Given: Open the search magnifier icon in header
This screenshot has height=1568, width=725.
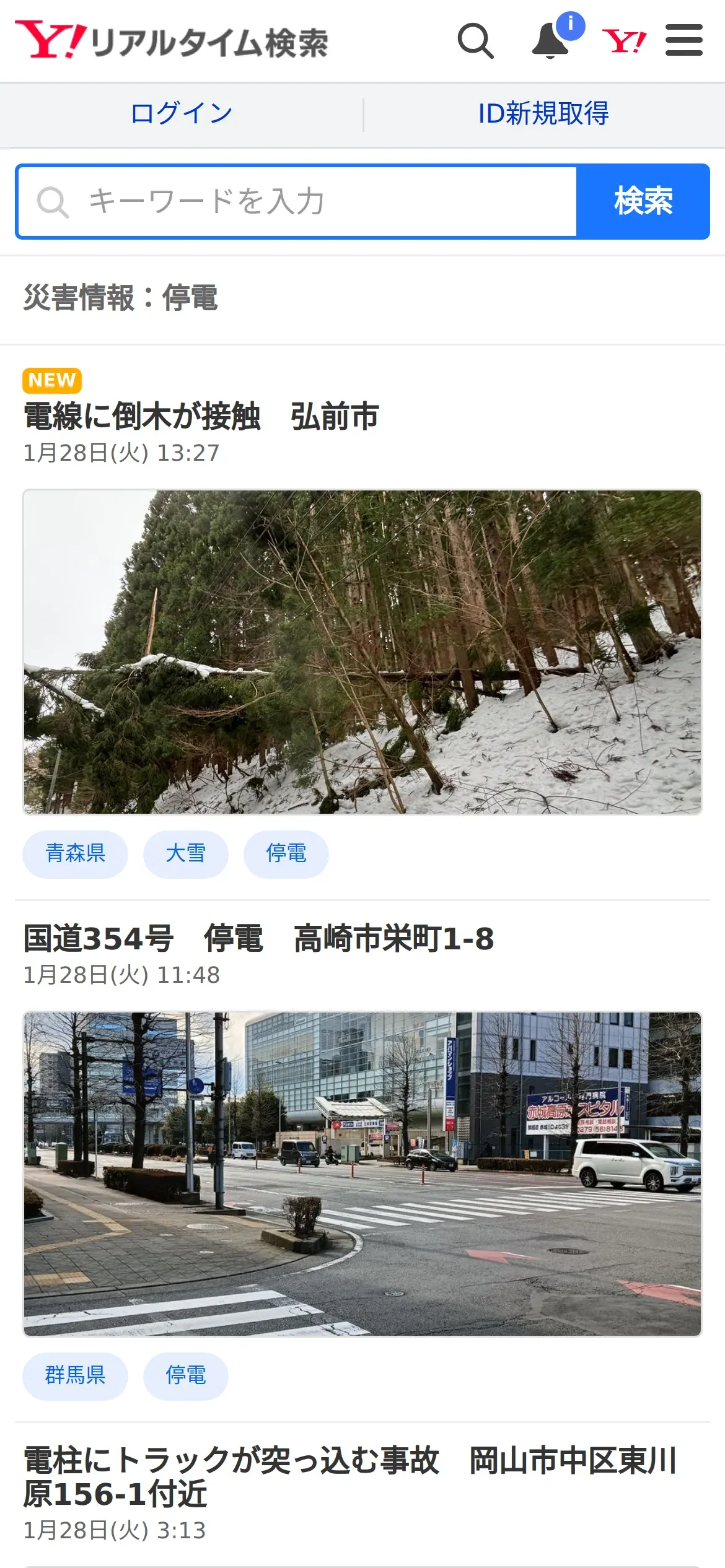Looking at the screenshot, I should [475, 41].
